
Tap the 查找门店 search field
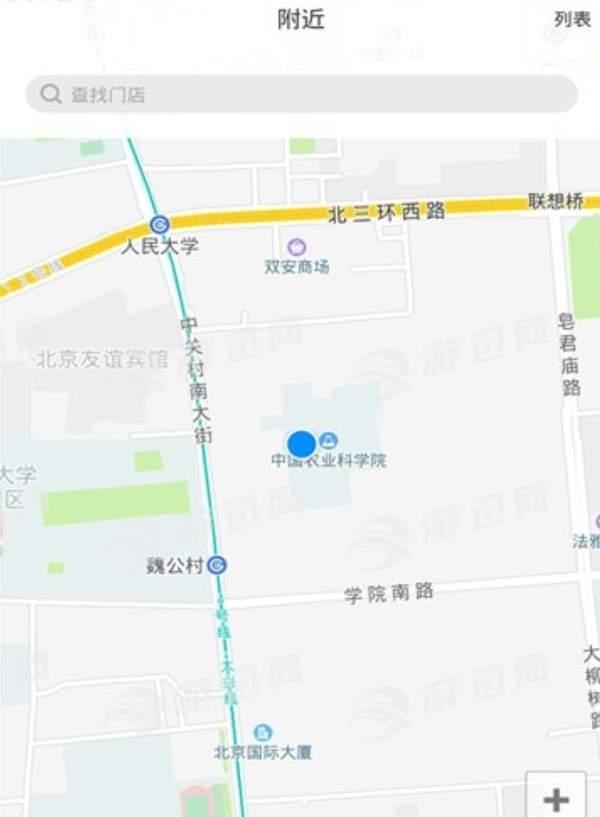point(301,95)
